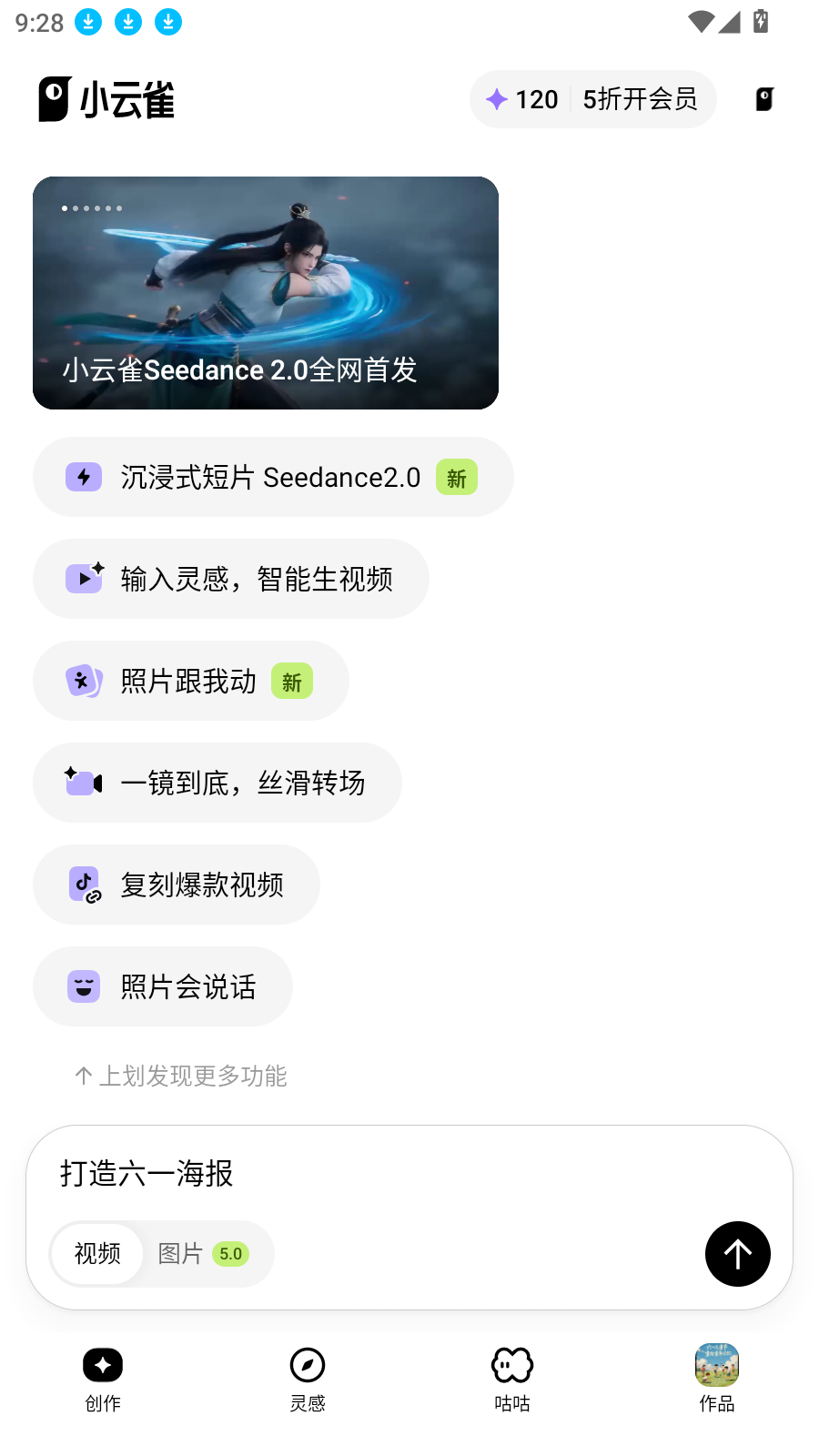Click the 5折开会员 membership offer
Screen dimensions: 819x1456
pyautogui.click(x=641, y=98)
